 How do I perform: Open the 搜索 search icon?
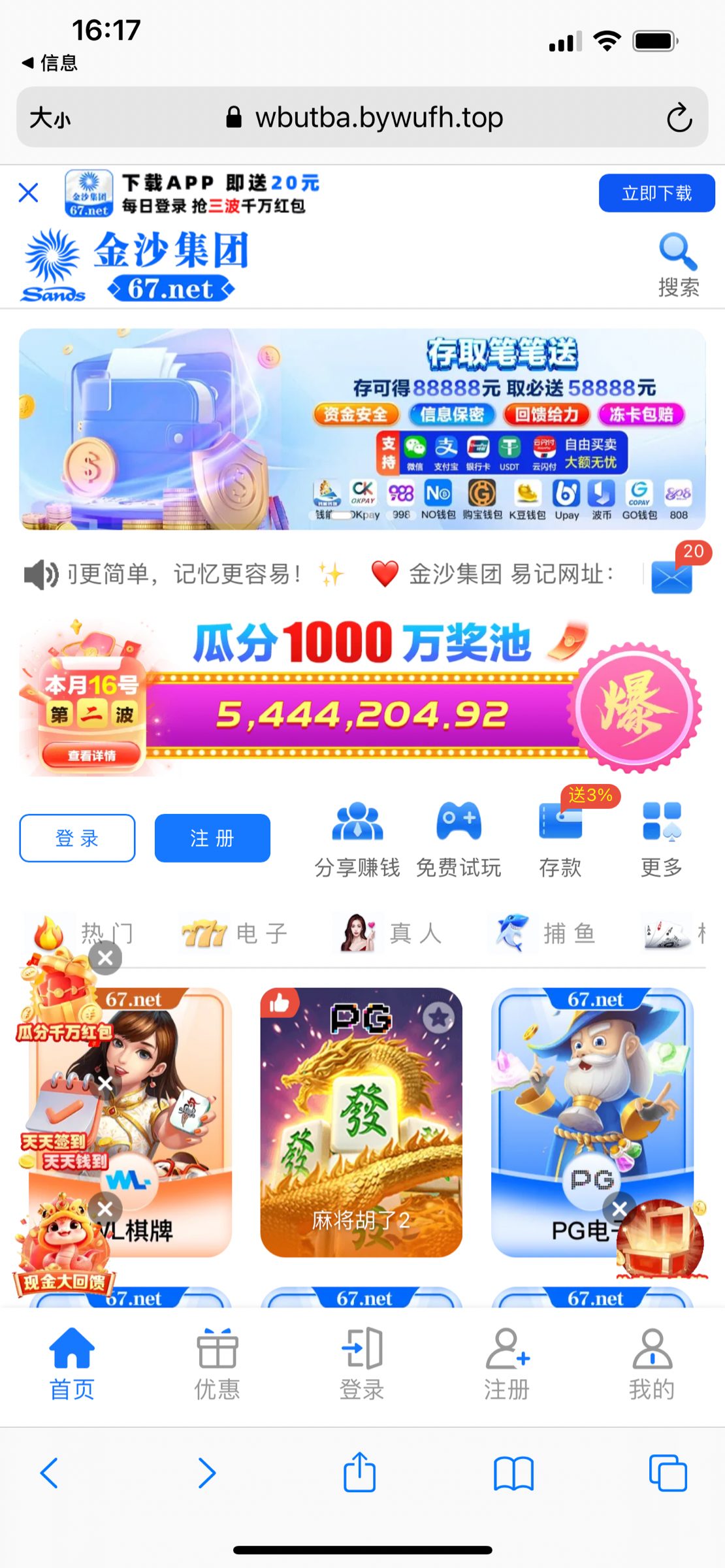tap(678, 265)
